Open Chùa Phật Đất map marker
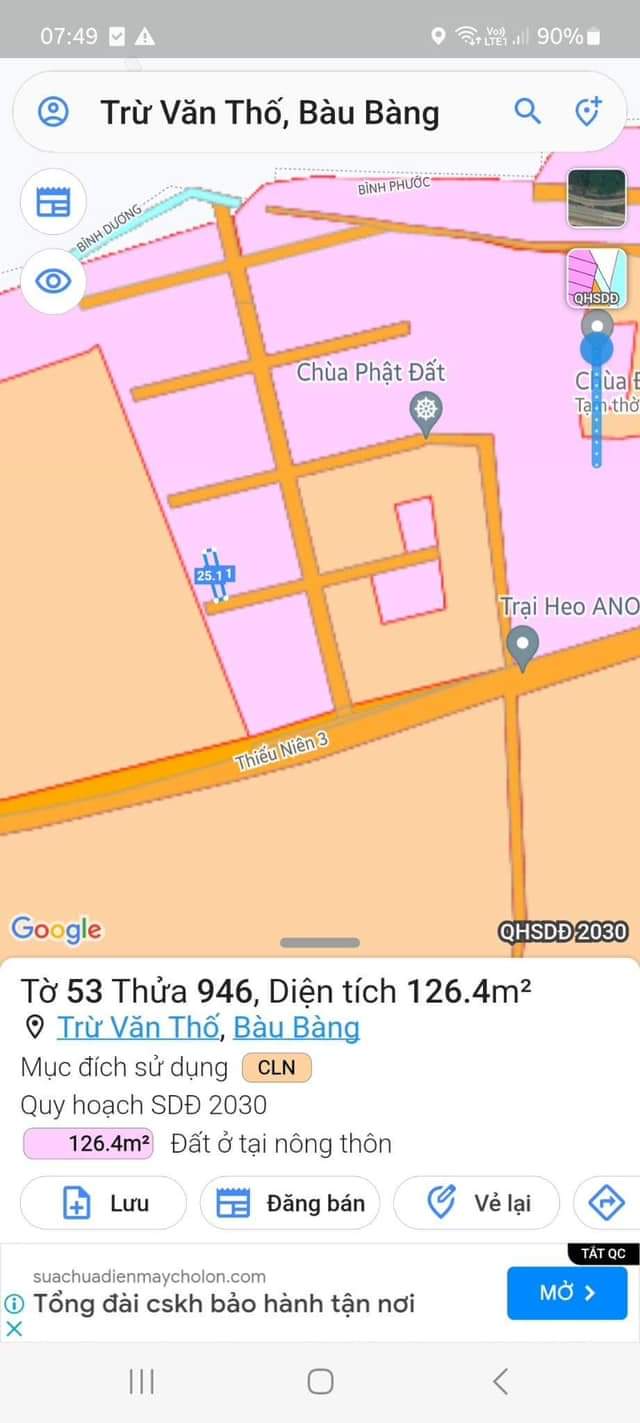Screen dimensions: 640x1423 click(x=427, y=411)
